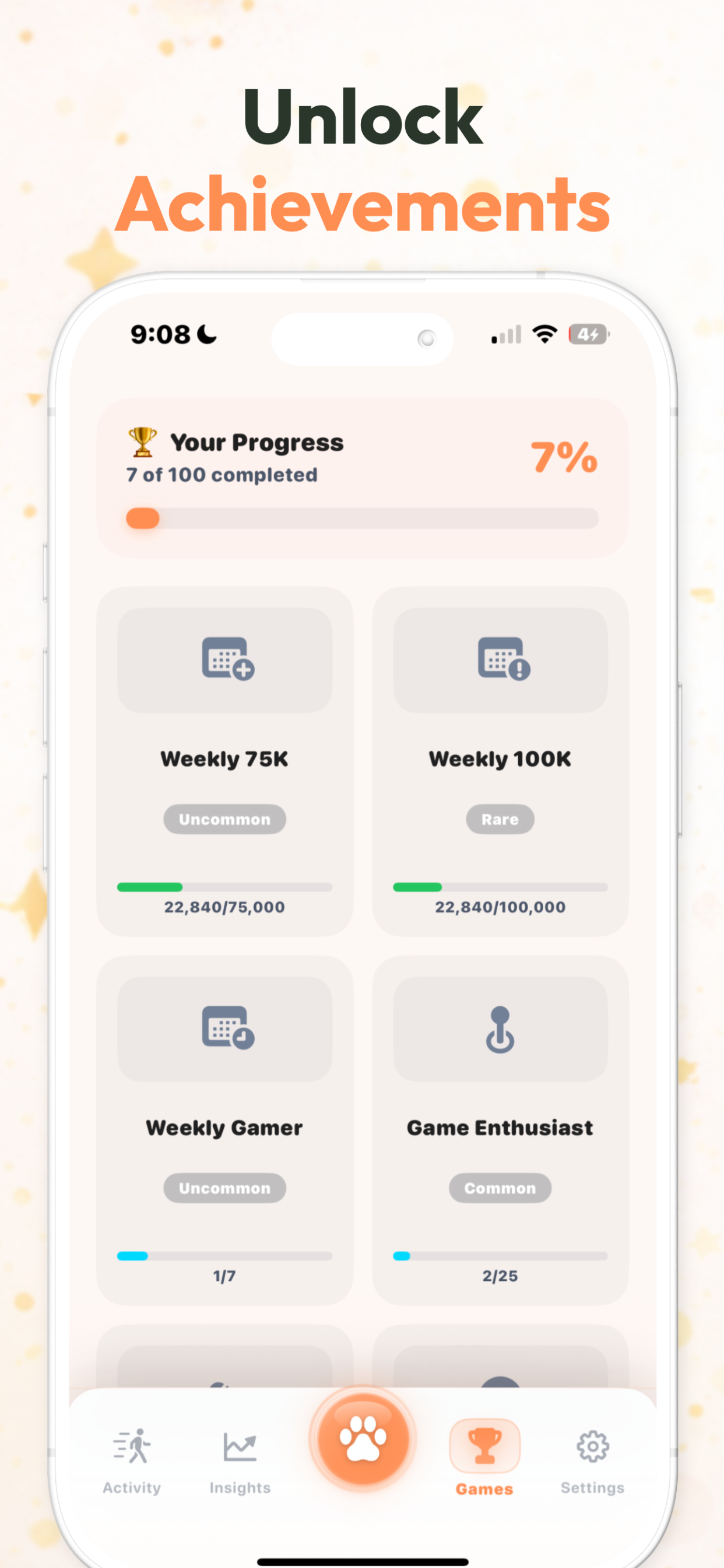The width and height of the screenshot is (724, 1568).
Task: Tap the orange progress bar under Your Progress
Action: tap(363, 519)
